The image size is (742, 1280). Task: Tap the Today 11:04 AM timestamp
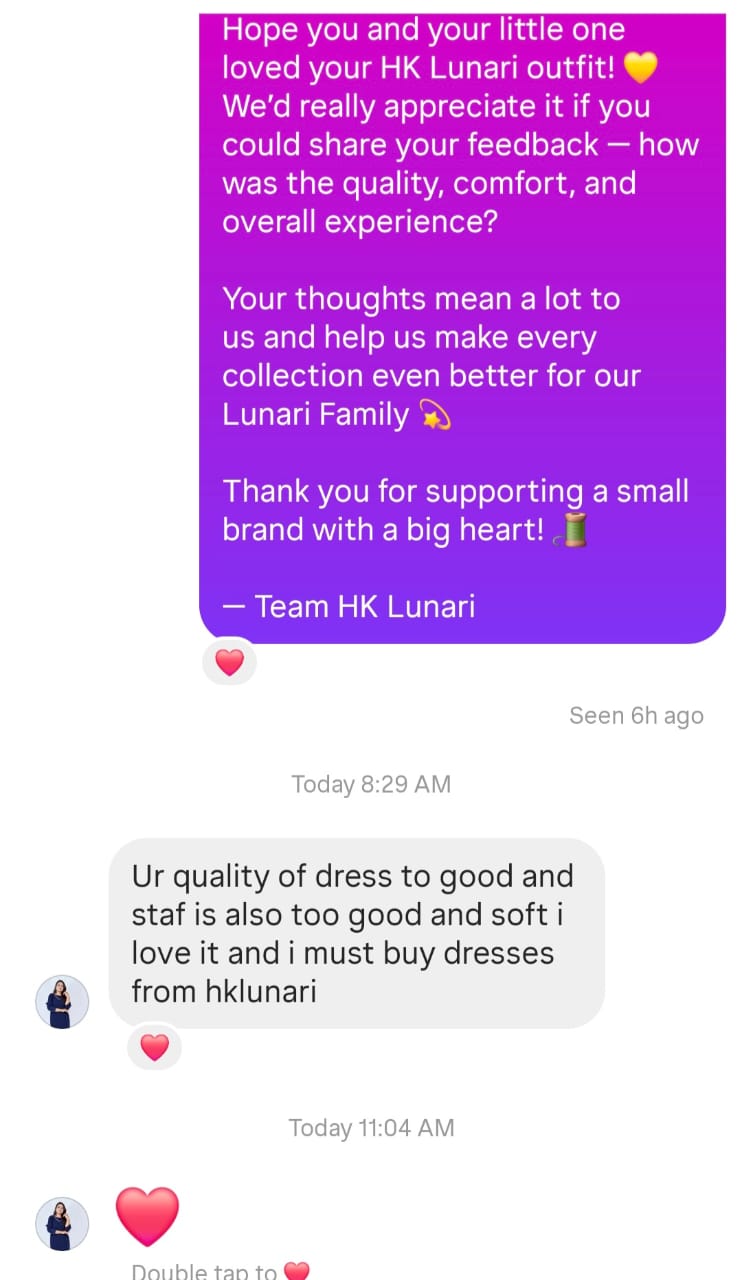371,1127
